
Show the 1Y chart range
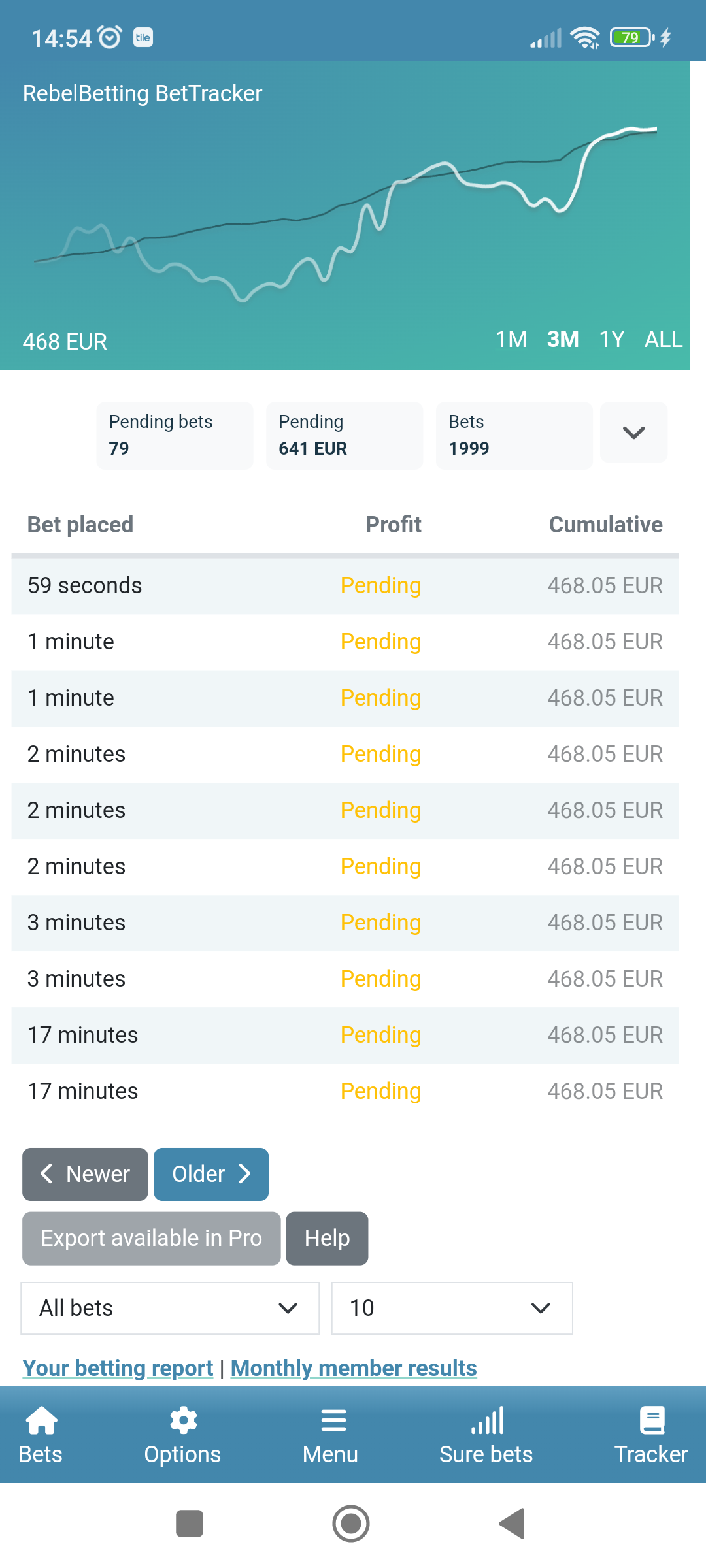click(612, 339)
